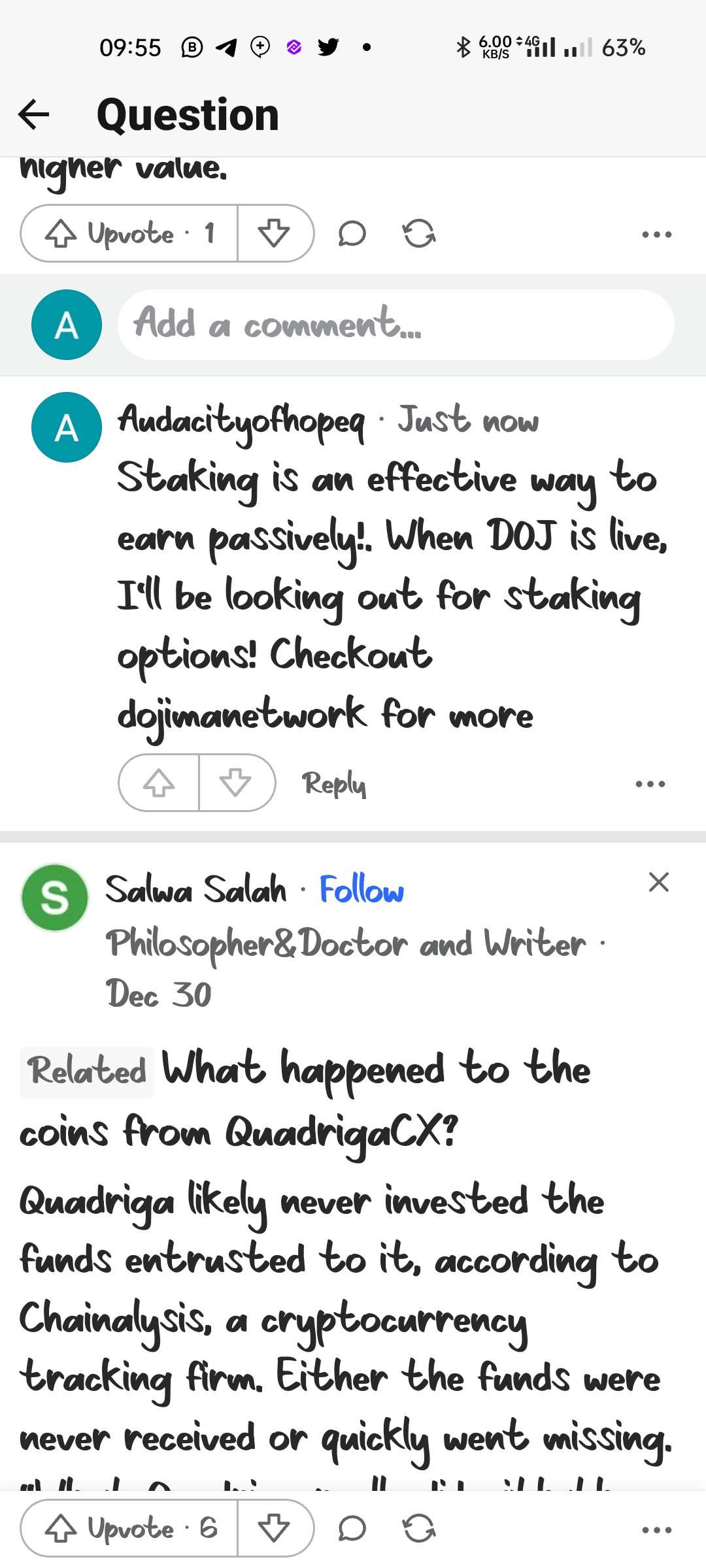Upvote the answer with 1 upvote
Image resolution: width=706 pixels, height=1568 pixels.
[x=129, y=233]
